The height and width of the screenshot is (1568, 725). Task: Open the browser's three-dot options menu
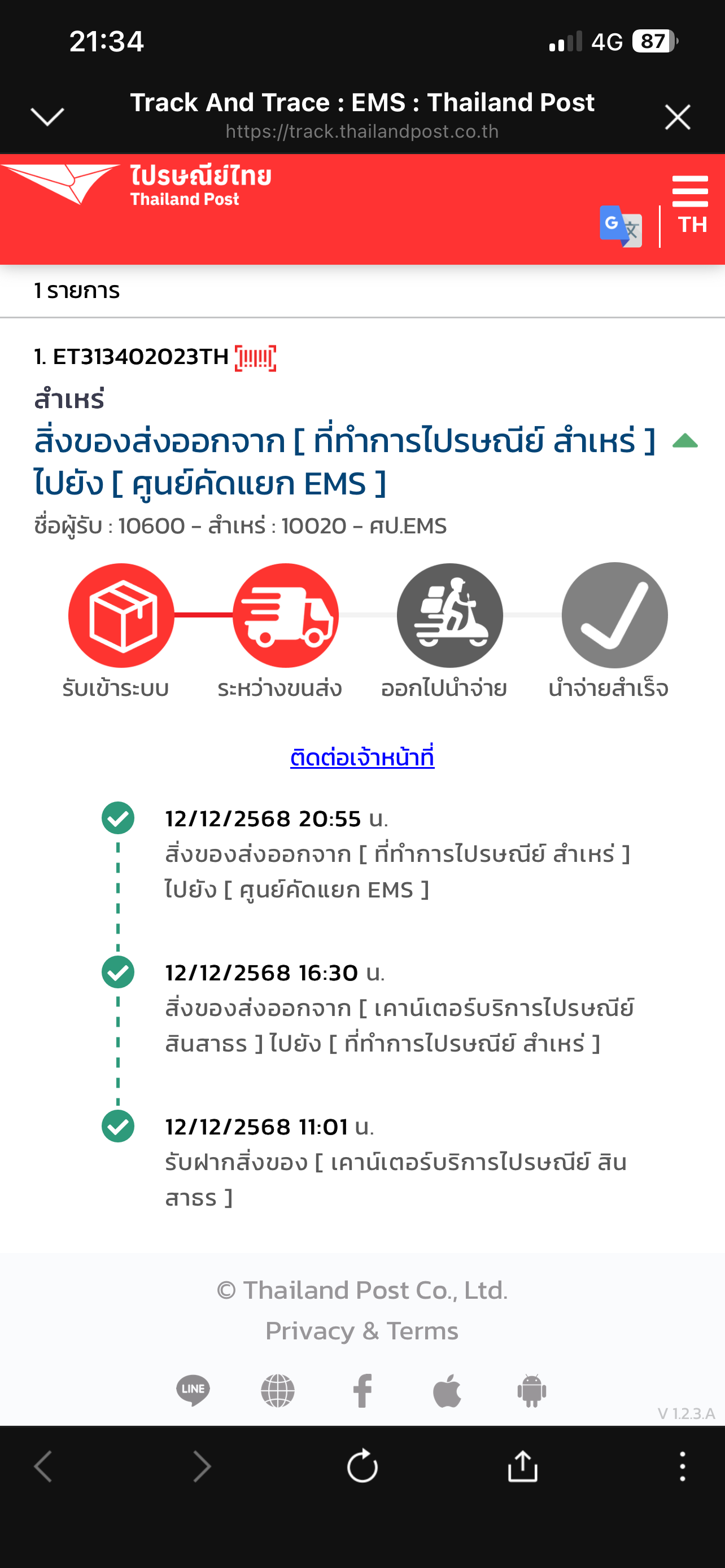(683, 1466)
